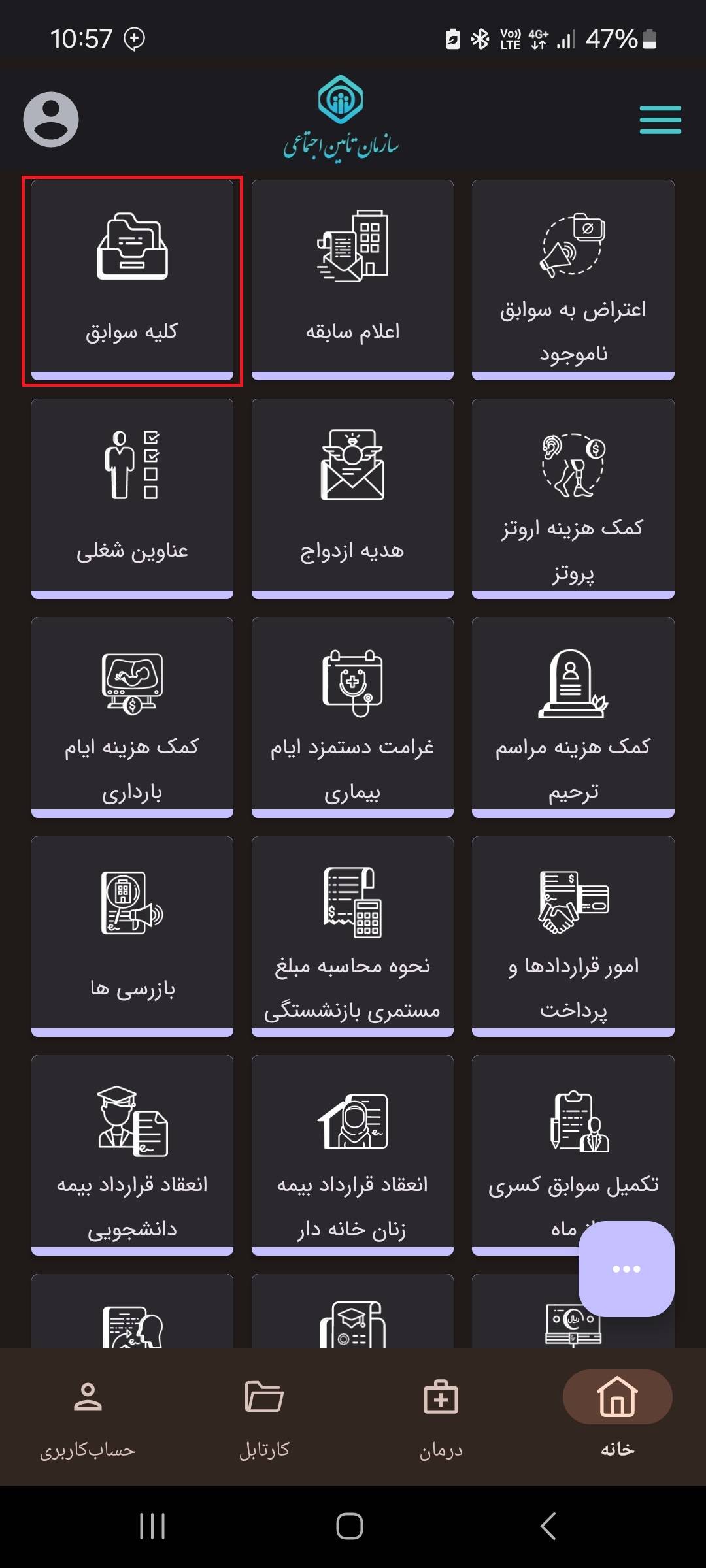The width and height of the screenshot is (706, 1568).
Task: Open انعقاد قرارداد بیمه دانشجویی
Action: coord(132,1155)
